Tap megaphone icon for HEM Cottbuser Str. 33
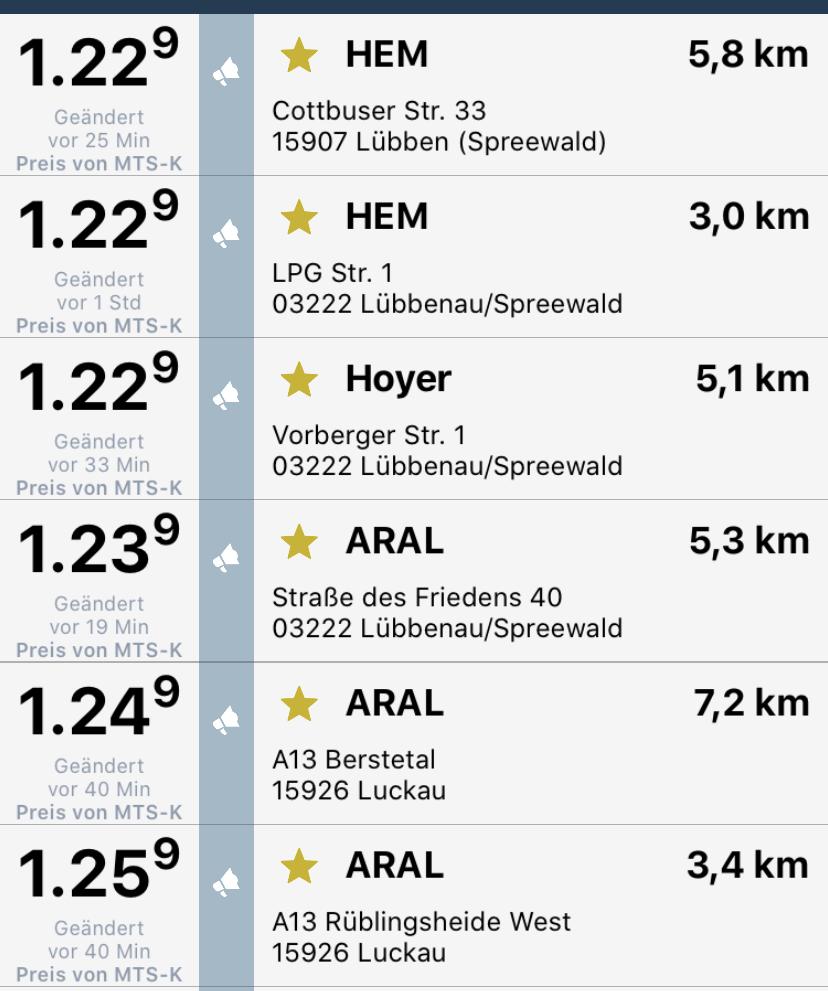Image resolution: width=828 pixels, height=991 pixels. pos(227,72)
